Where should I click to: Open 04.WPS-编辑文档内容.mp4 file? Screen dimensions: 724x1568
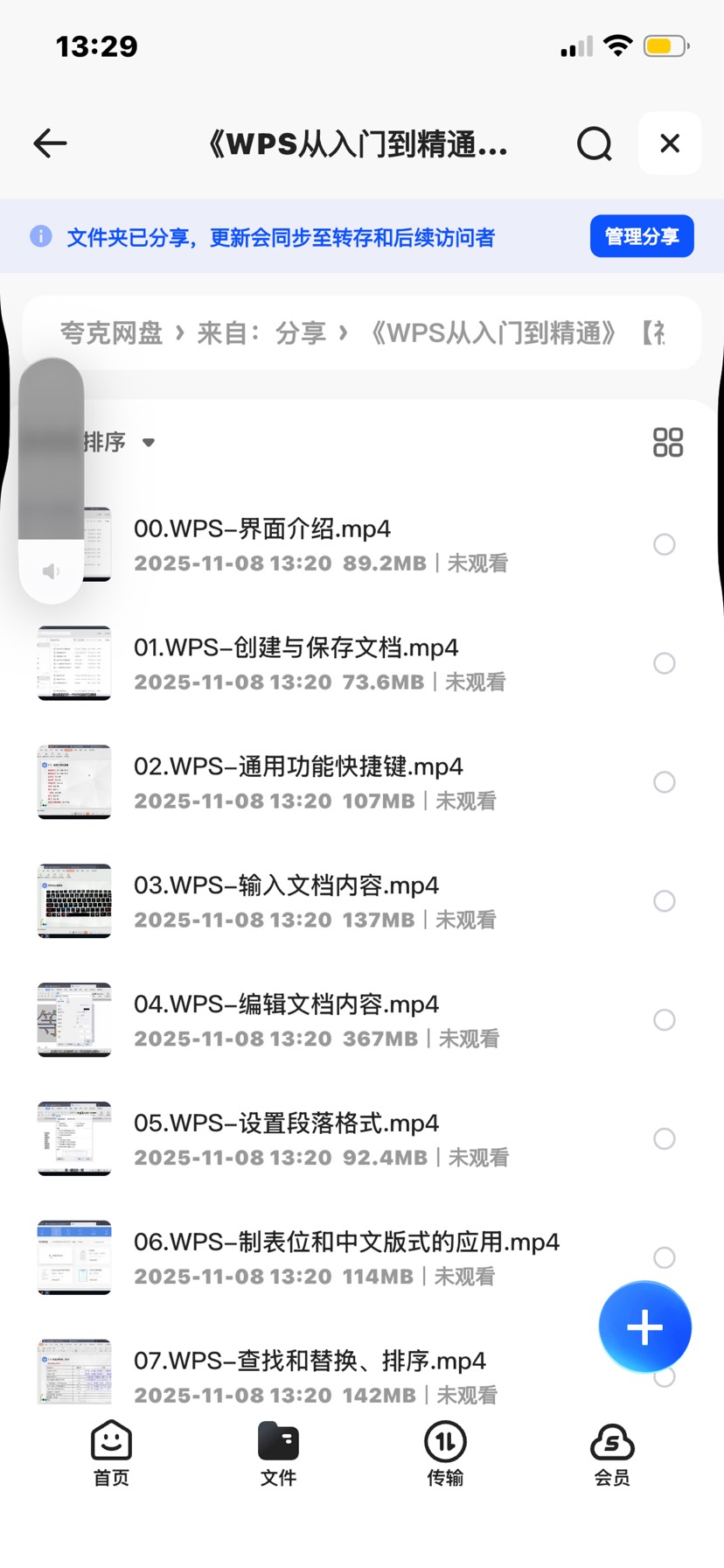click(286, 1005)
